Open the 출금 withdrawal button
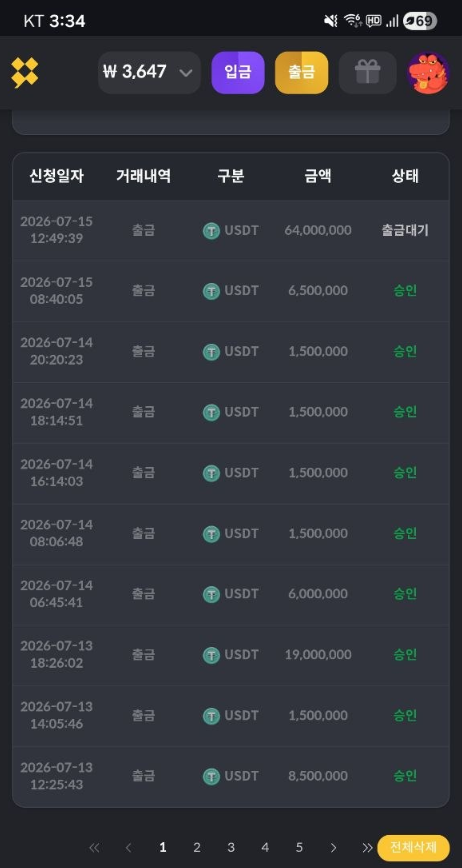The width and height of the screenshot is (462, 868). pos(302,73)
